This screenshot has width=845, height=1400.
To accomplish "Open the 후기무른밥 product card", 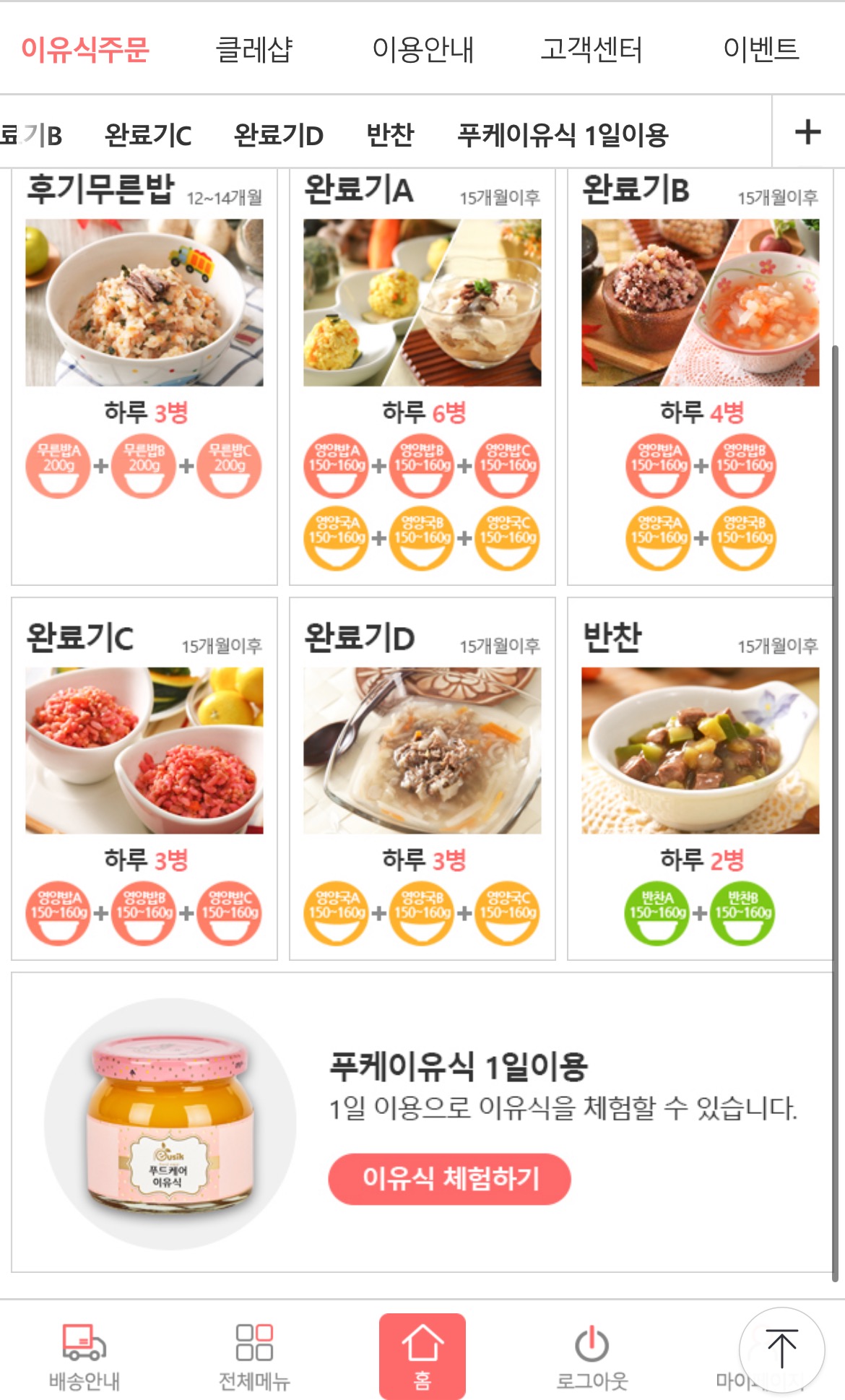I will (144, 376).
